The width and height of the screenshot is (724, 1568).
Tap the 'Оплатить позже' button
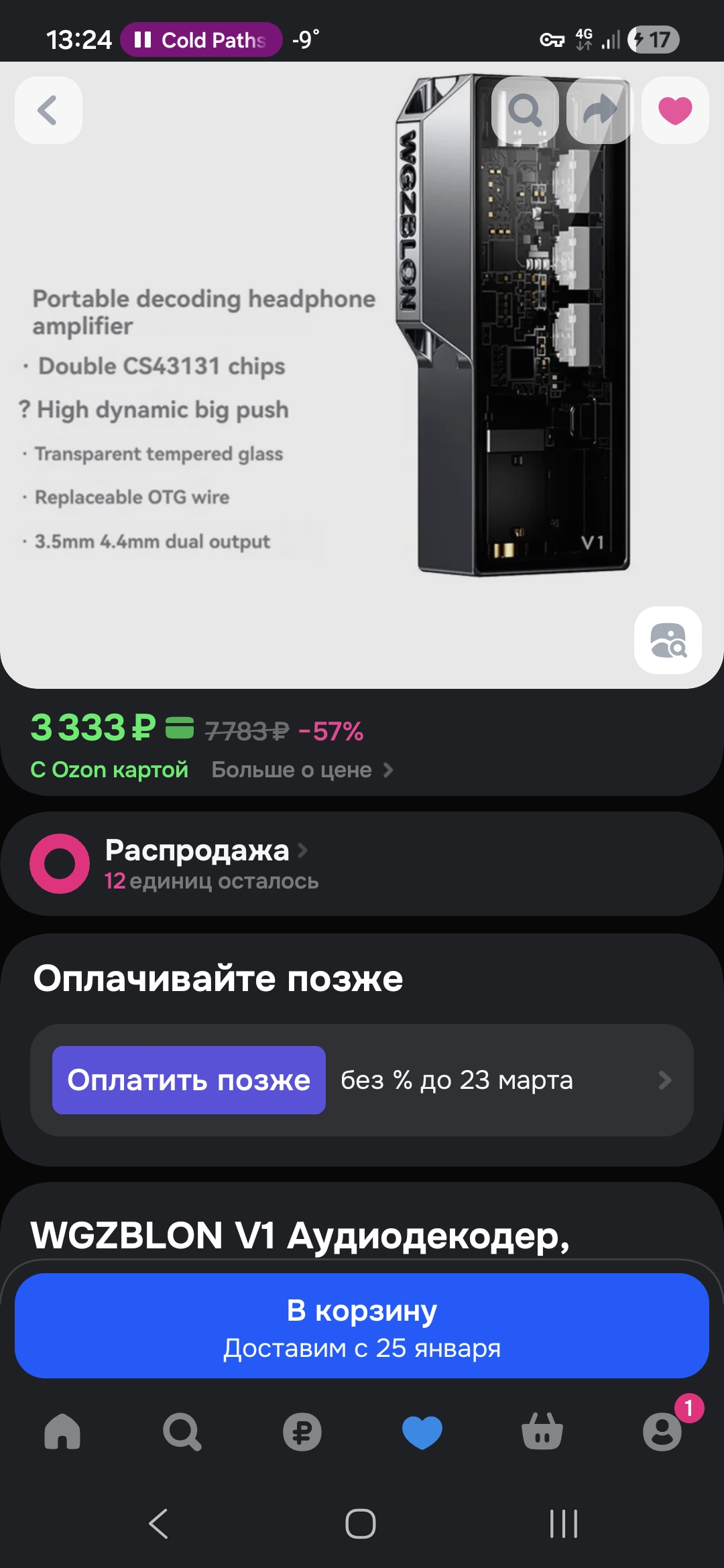click(189, 1080)
